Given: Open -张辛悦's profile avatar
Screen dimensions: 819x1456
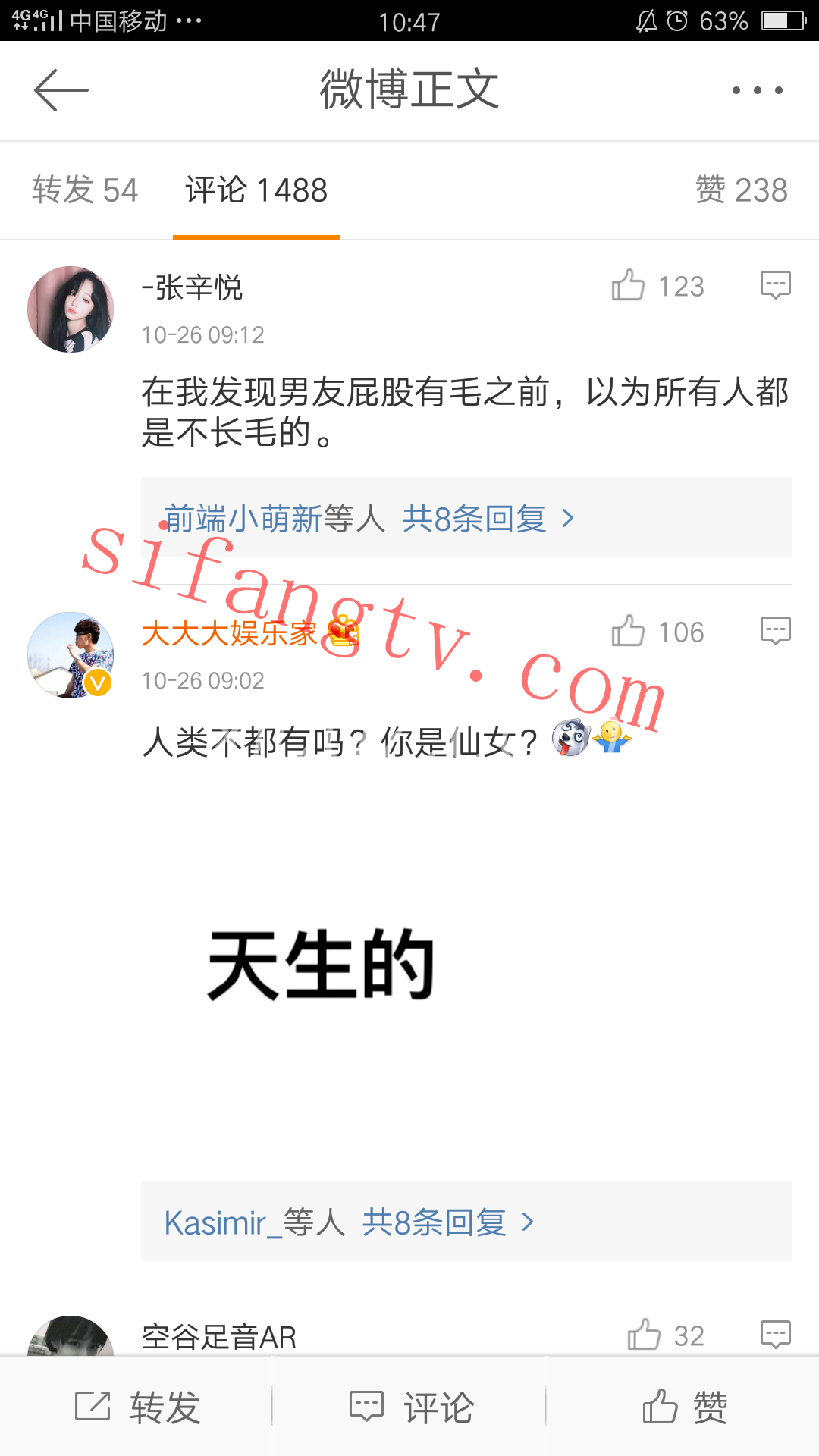Looking at the screenshot, I should tap(71, 309).
